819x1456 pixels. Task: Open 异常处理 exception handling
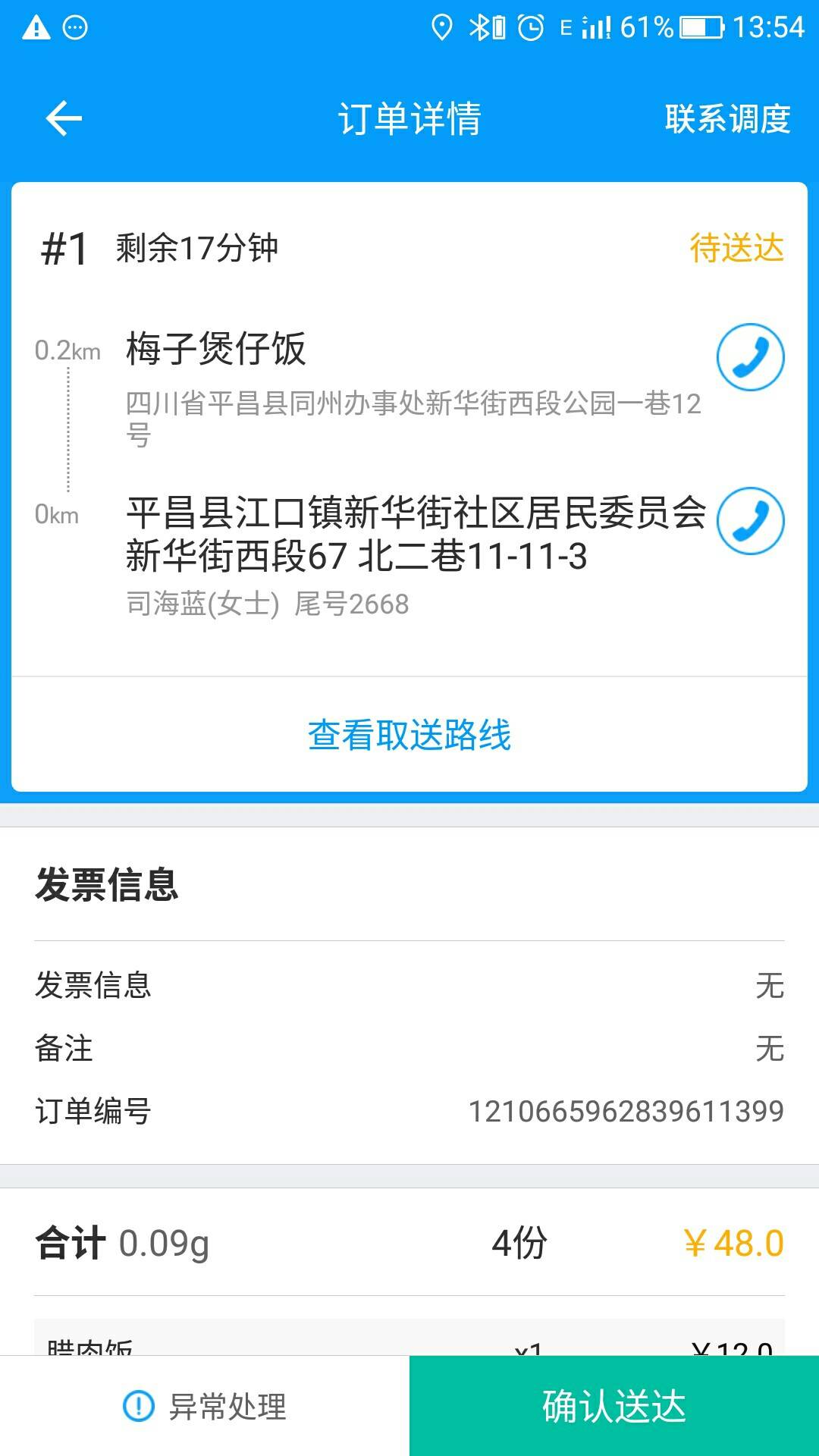click(x=205, y=1407)
